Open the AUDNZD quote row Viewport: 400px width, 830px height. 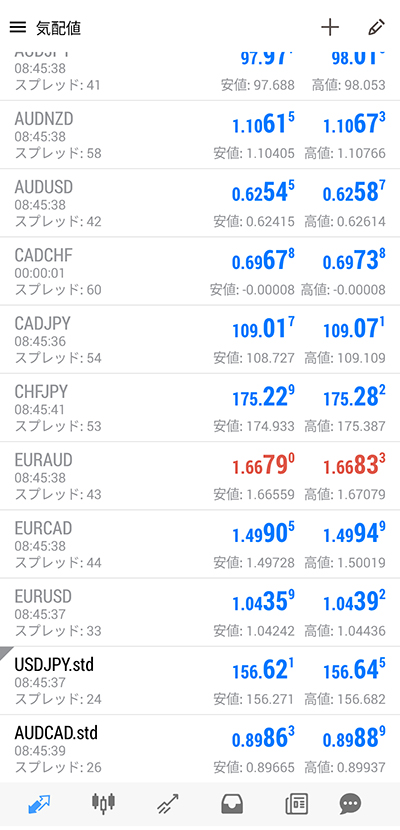click(x=200, y=135)
